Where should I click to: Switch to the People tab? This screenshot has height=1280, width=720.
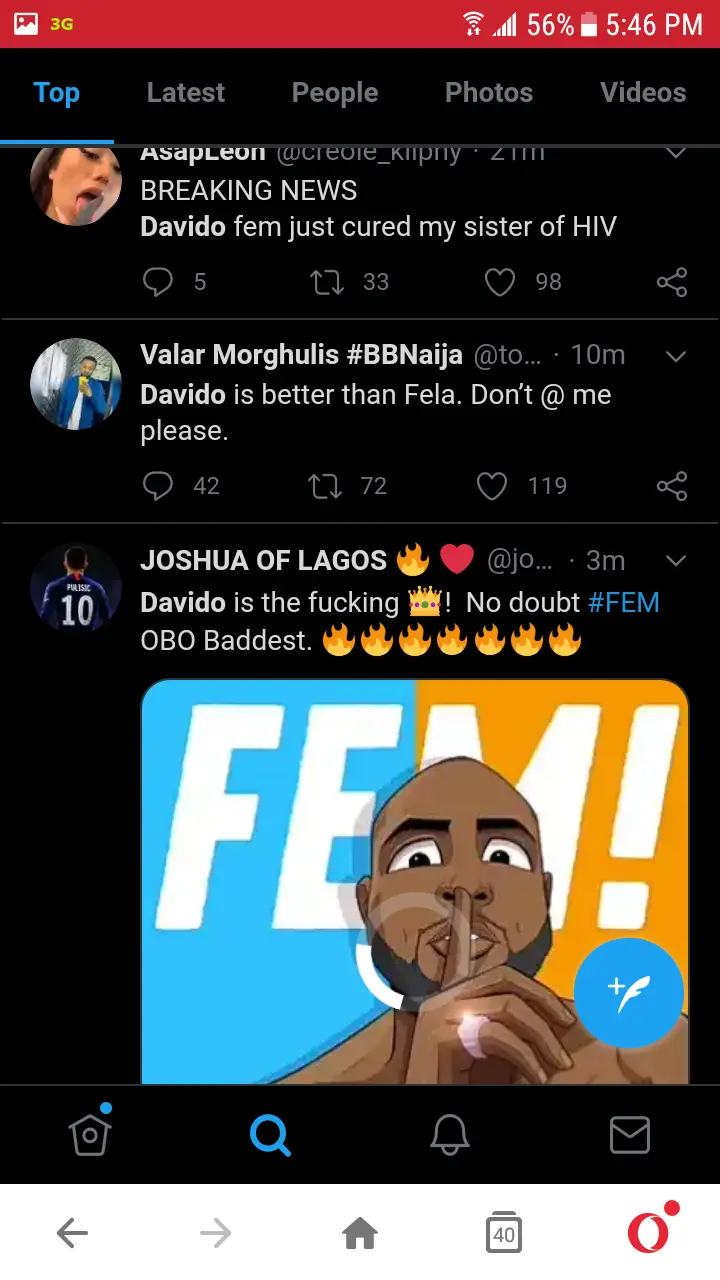335,93
